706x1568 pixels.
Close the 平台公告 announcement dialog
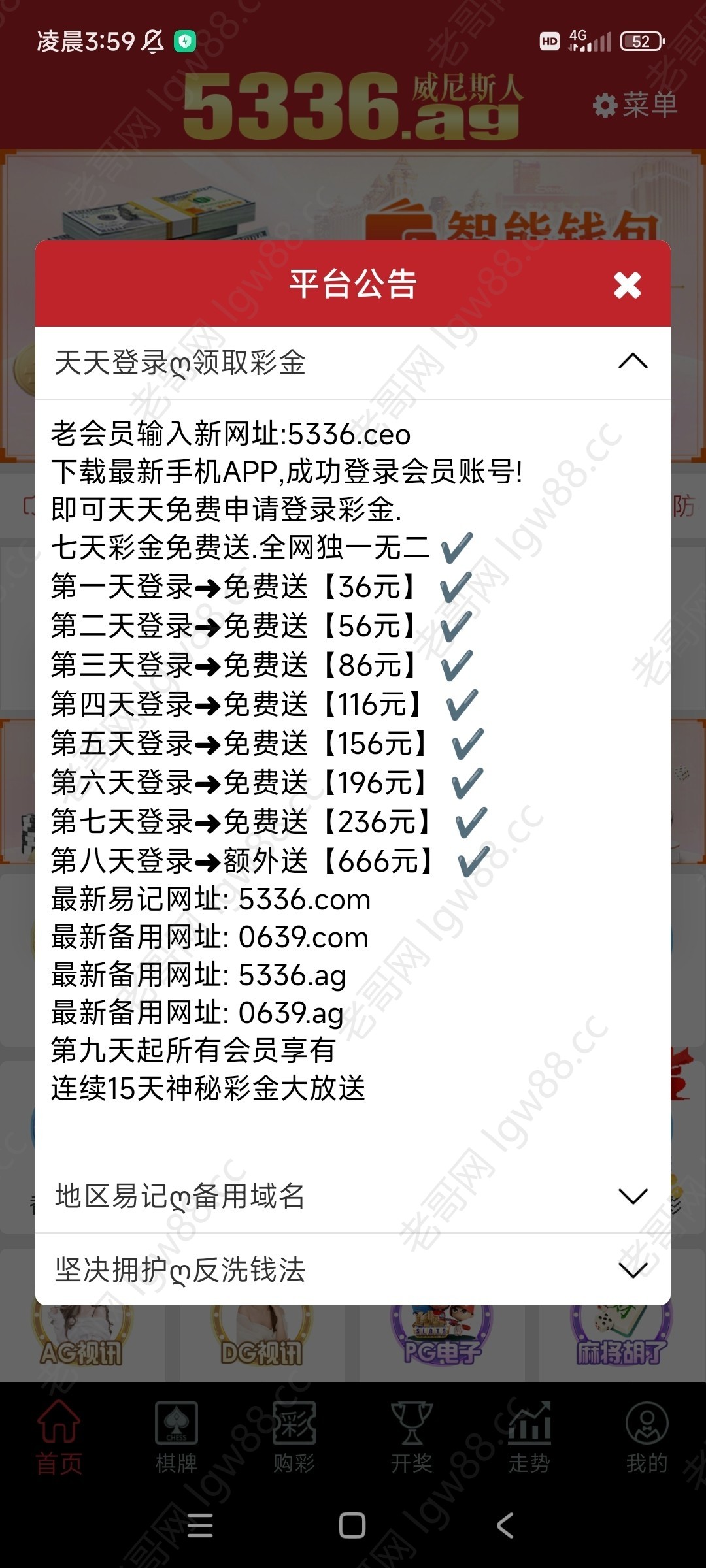pyautogui.click(x=627, y=285)
